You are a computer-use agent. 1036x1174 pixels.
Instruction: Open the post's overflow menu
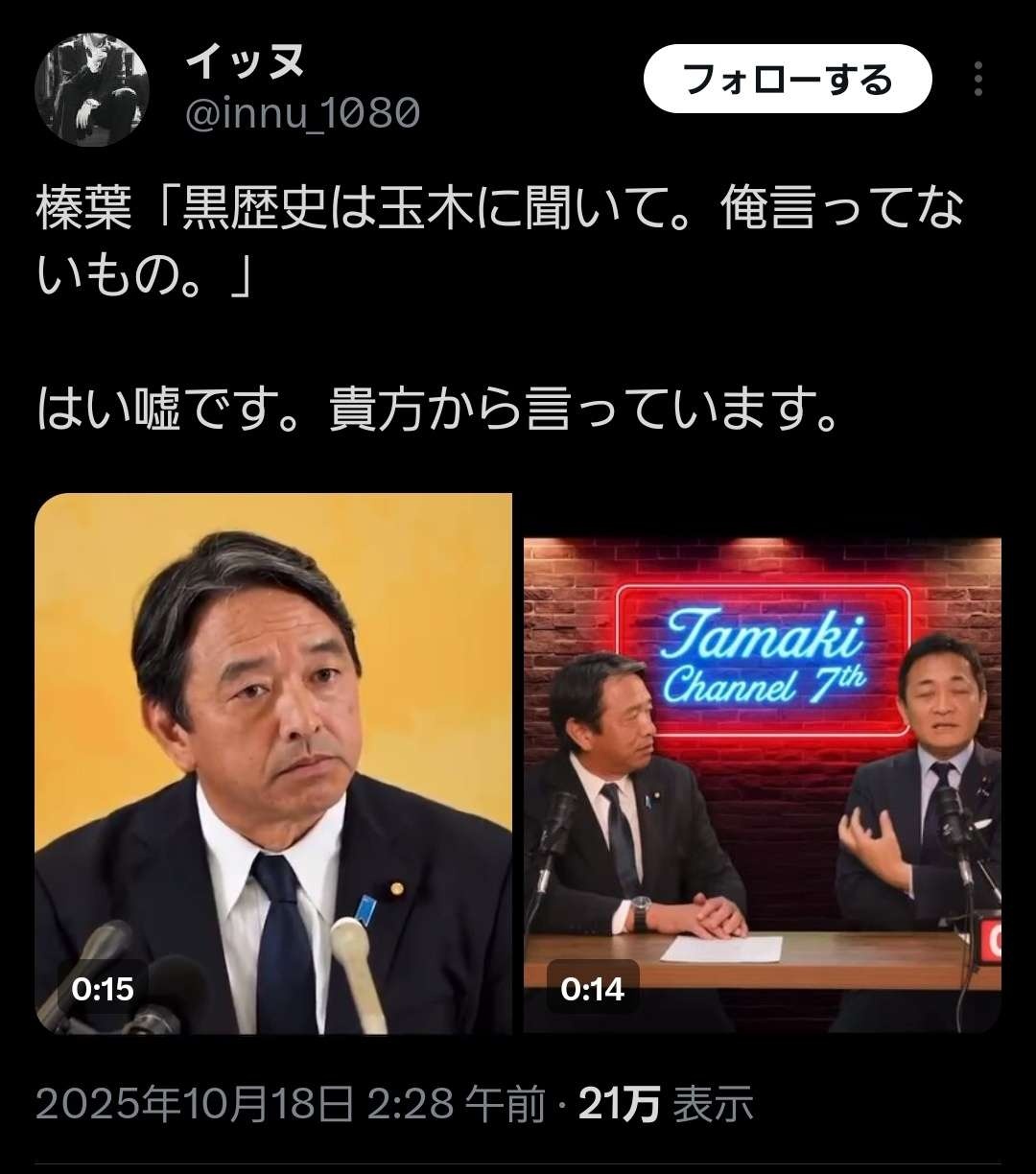(978, 81)
